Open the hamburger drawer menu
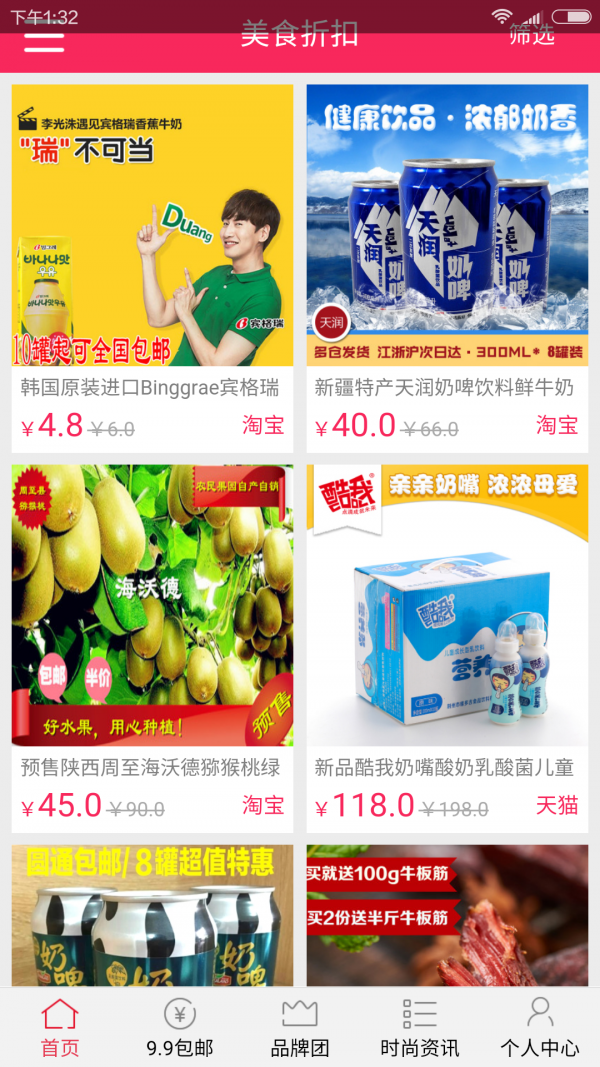The height and width of the screenshot is (1067, 600). click(44, 40)
